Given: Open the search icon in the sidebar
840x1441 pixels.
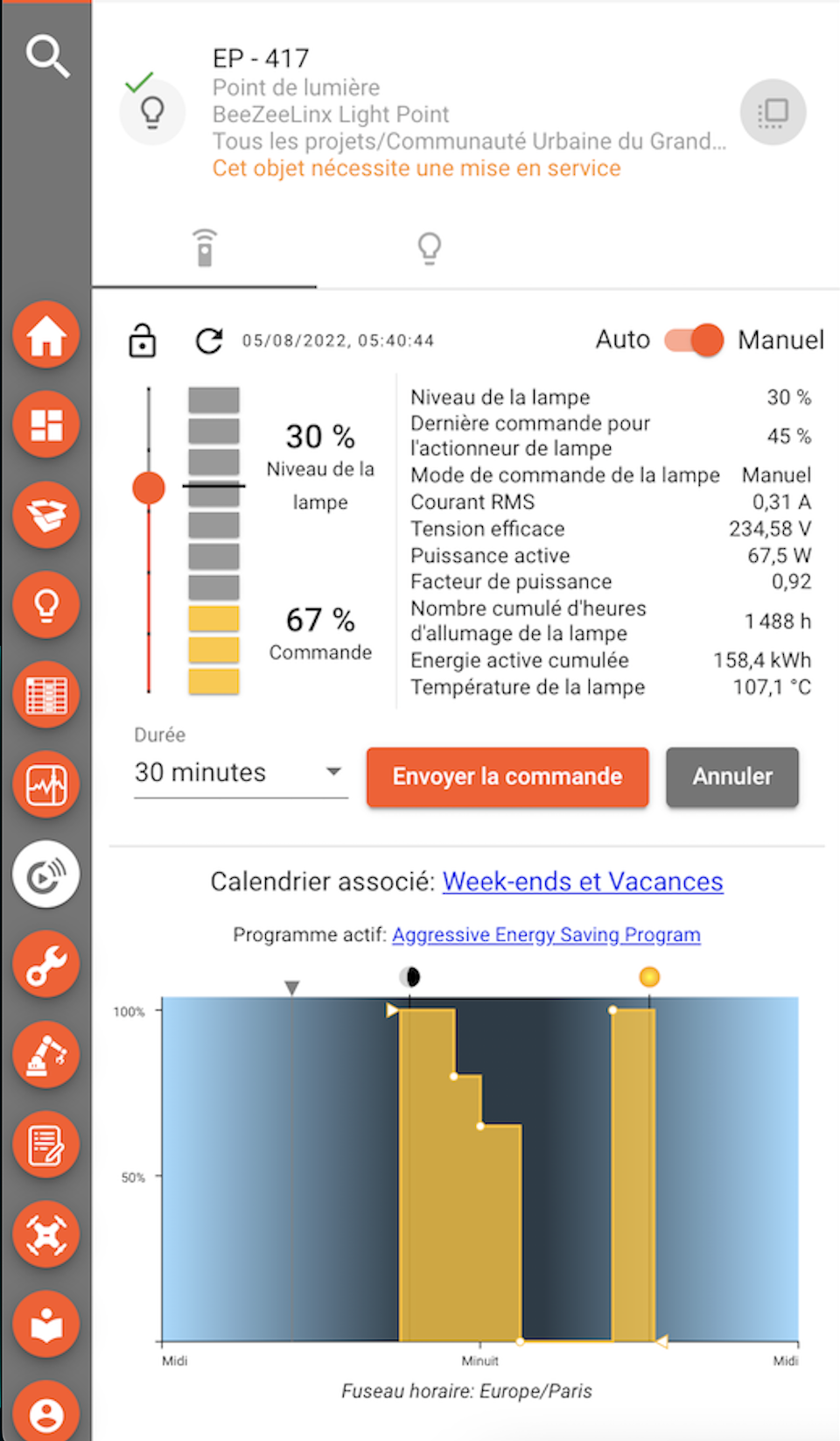Looking at the screenshot, I should click(47, 56).
